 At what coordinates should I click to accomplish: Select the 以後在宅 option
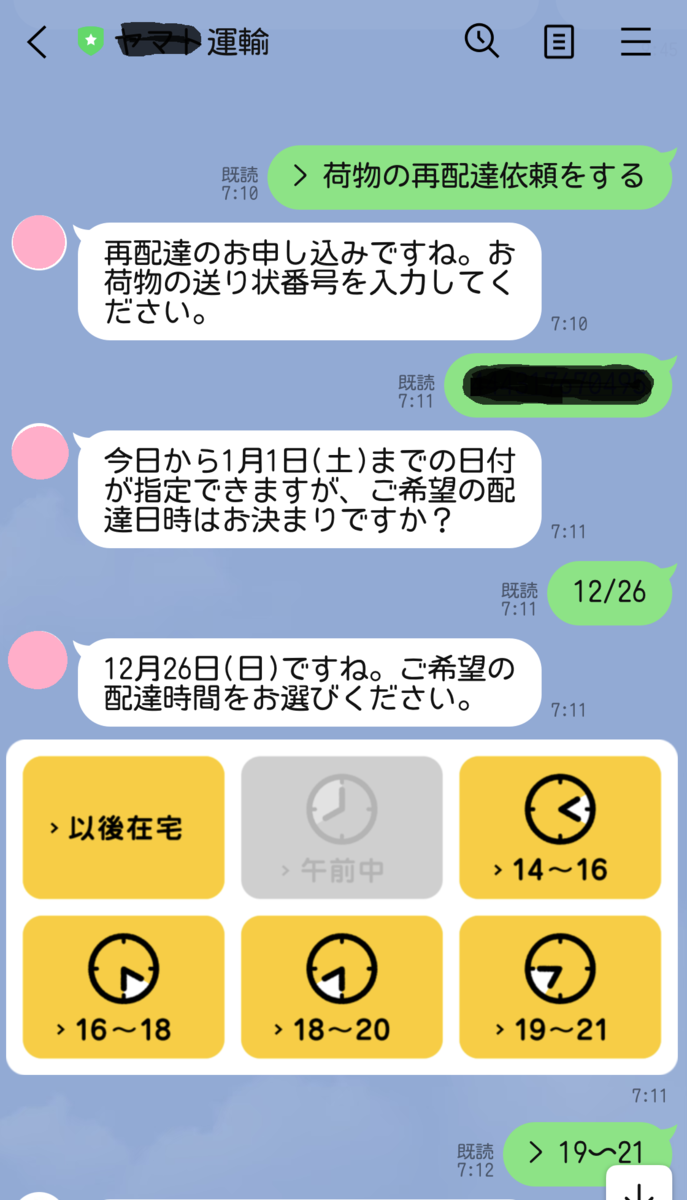coord(123,827)
